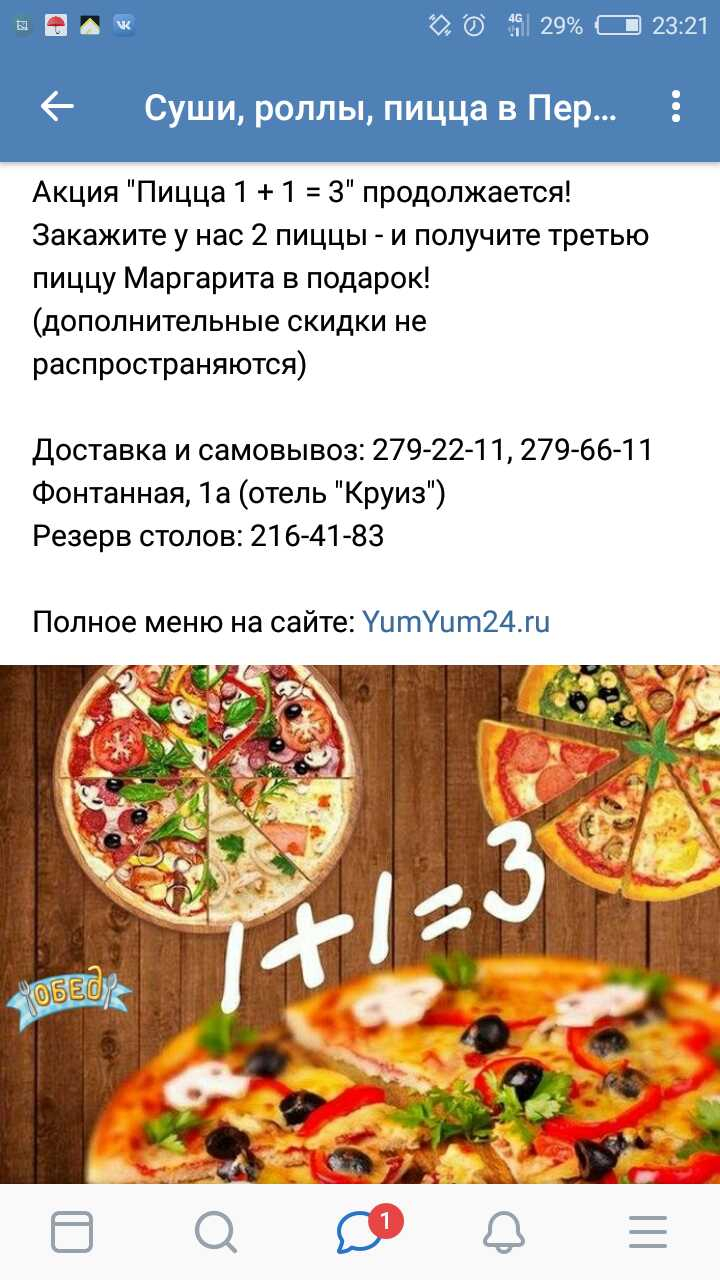This screenshot has width=720, height=1280.
Task: Open the overflow menu in the header
Action: pos(676,107)
